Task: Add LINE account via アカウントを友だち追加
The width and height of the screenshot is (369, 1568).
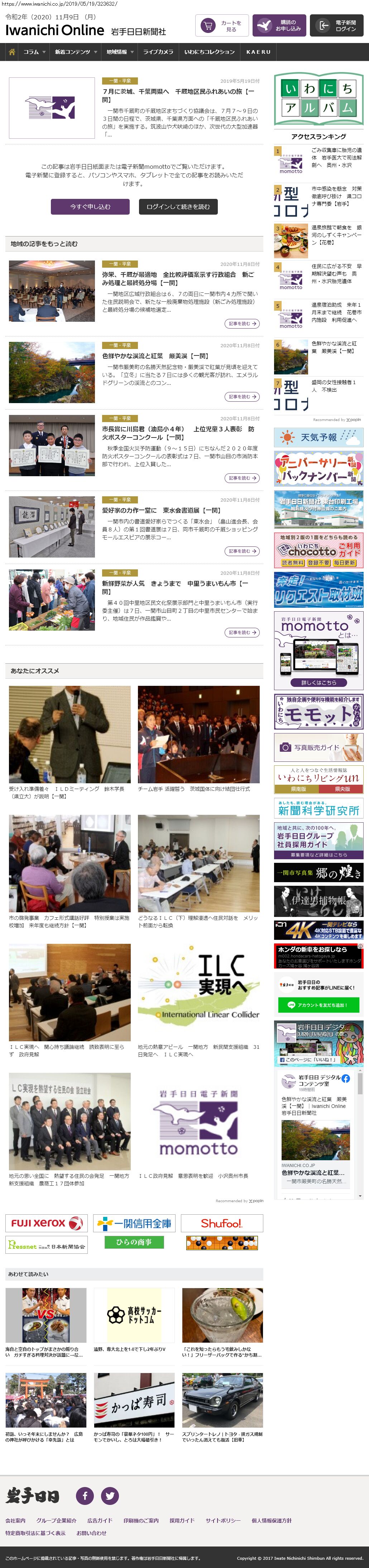Action: [x=318, y=1005]
